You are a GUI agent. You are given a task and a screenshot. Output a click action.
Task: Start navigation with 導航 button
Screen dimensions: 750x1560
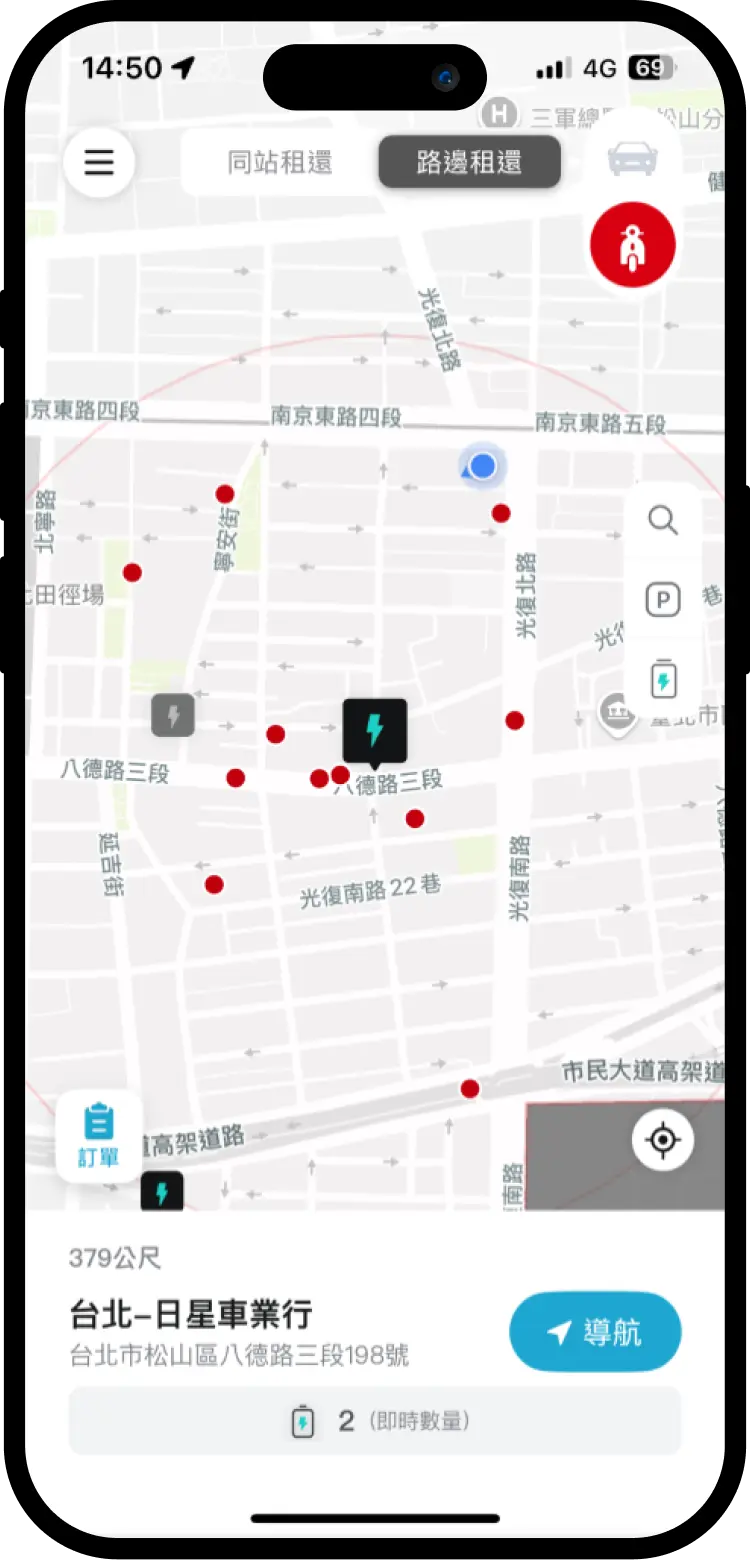click(x=595, y=1332)
